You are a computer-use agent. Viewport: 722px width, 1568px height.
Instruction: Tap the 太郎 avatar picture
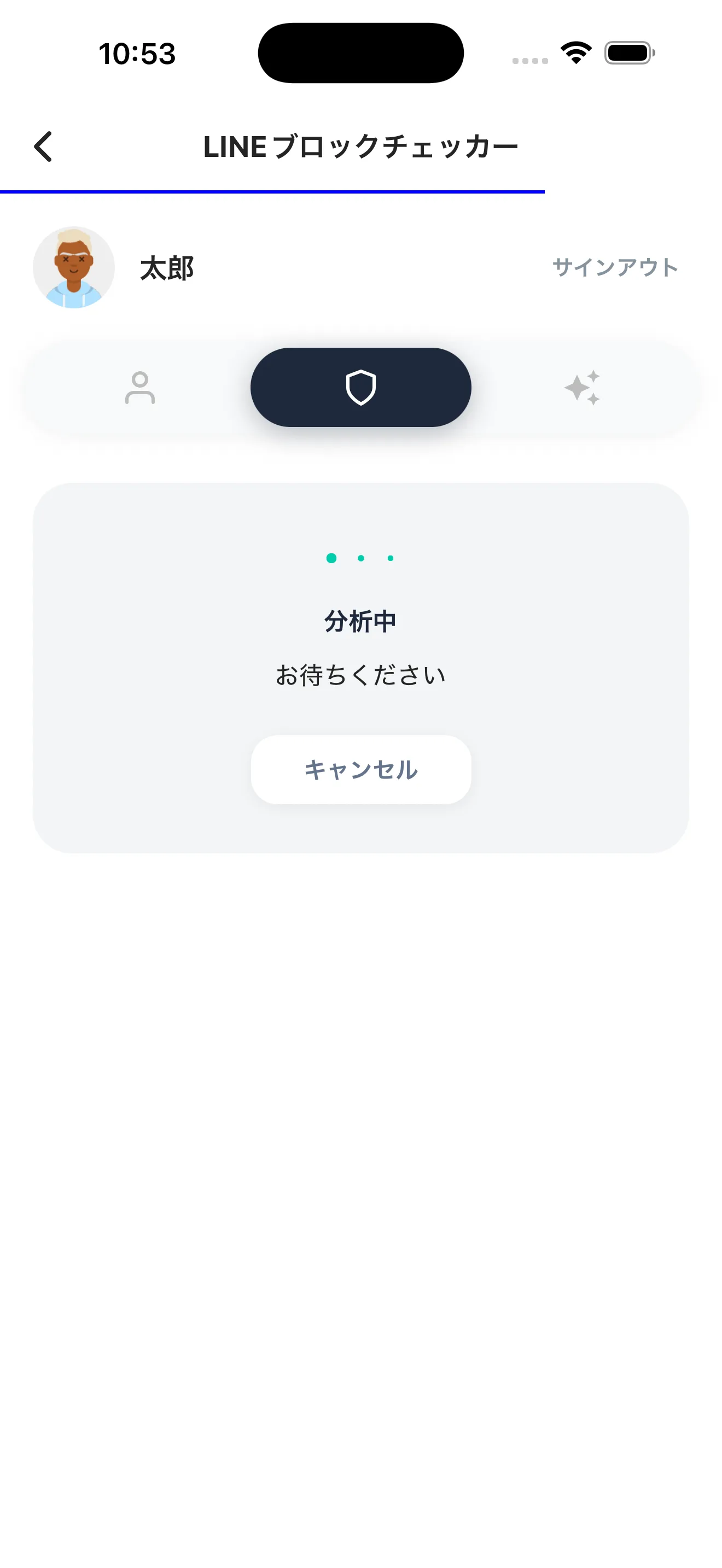tap(74, 268)
